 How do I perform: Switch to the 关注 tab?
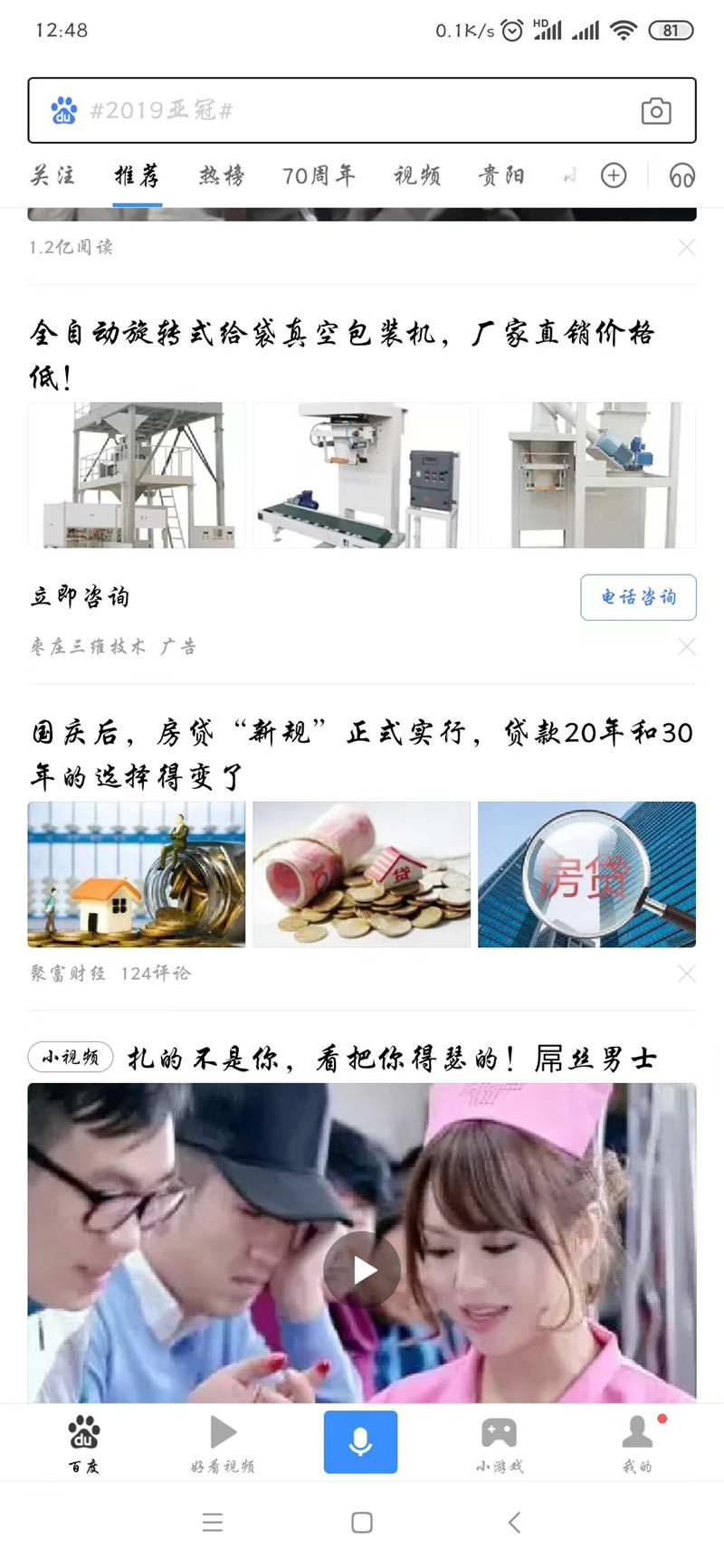52,176
